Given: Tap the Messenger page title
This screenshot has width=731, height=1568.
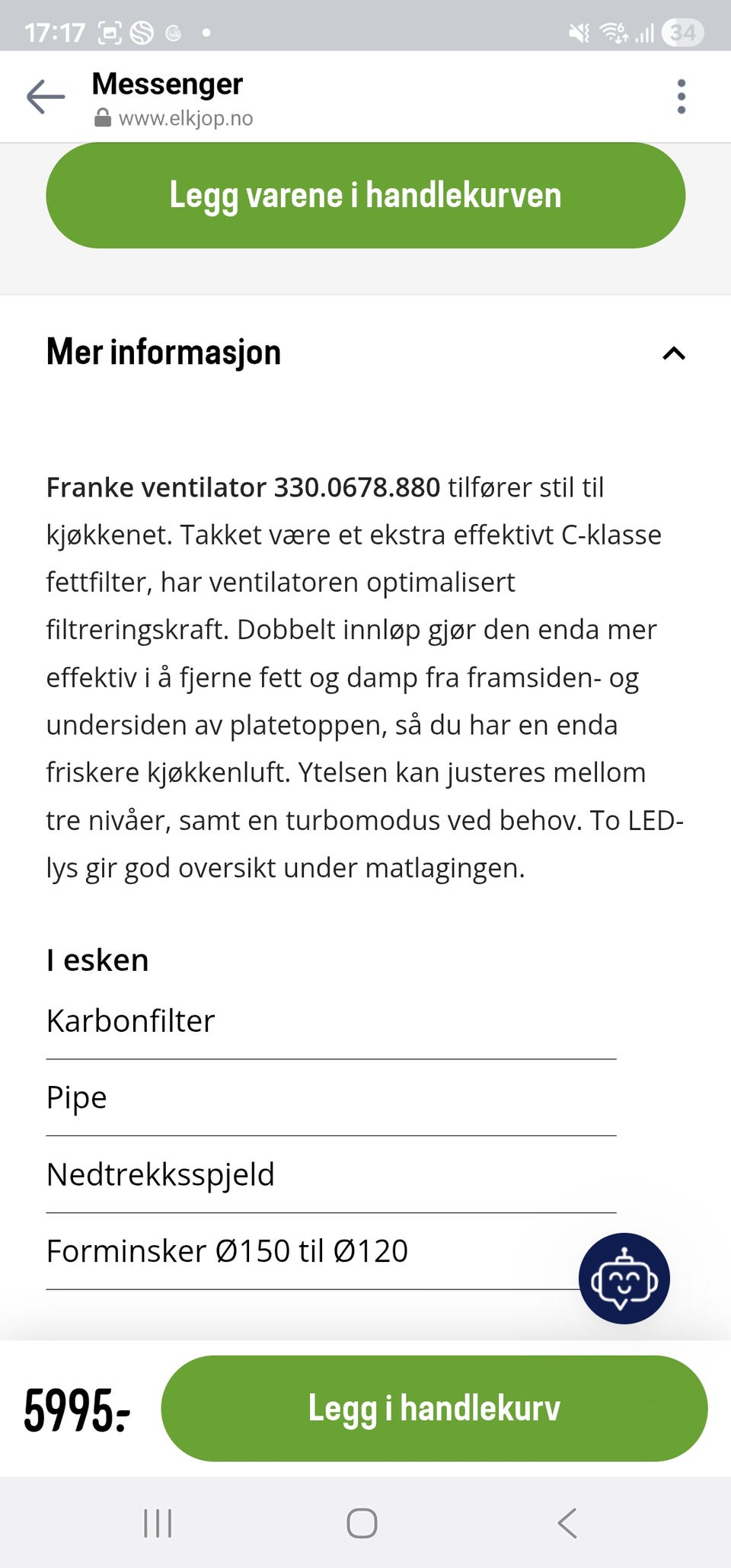Looking at the screenshot, I should [166, 84].
